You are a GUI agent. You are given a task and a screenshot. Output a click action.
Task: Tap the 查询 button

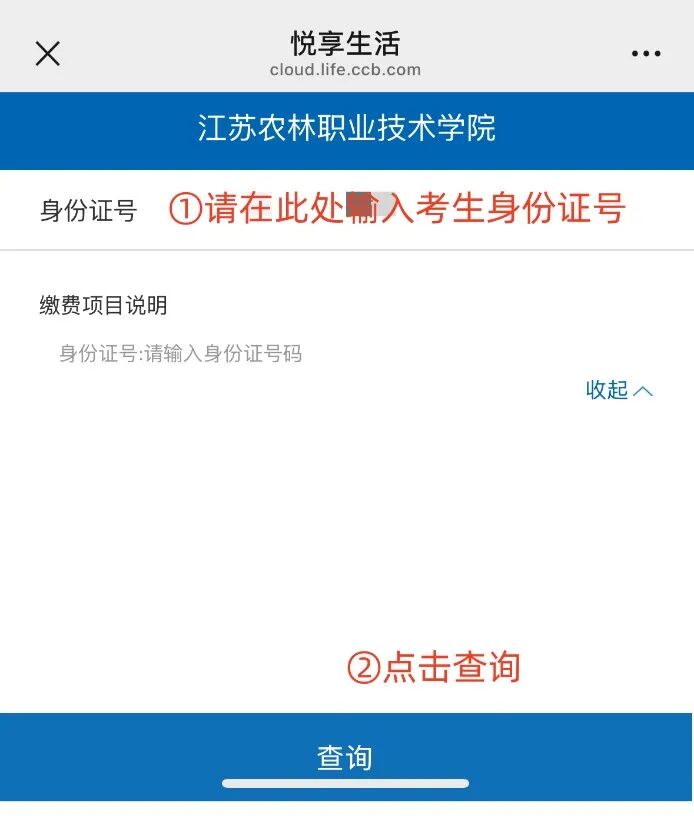[x=346, y=757]
